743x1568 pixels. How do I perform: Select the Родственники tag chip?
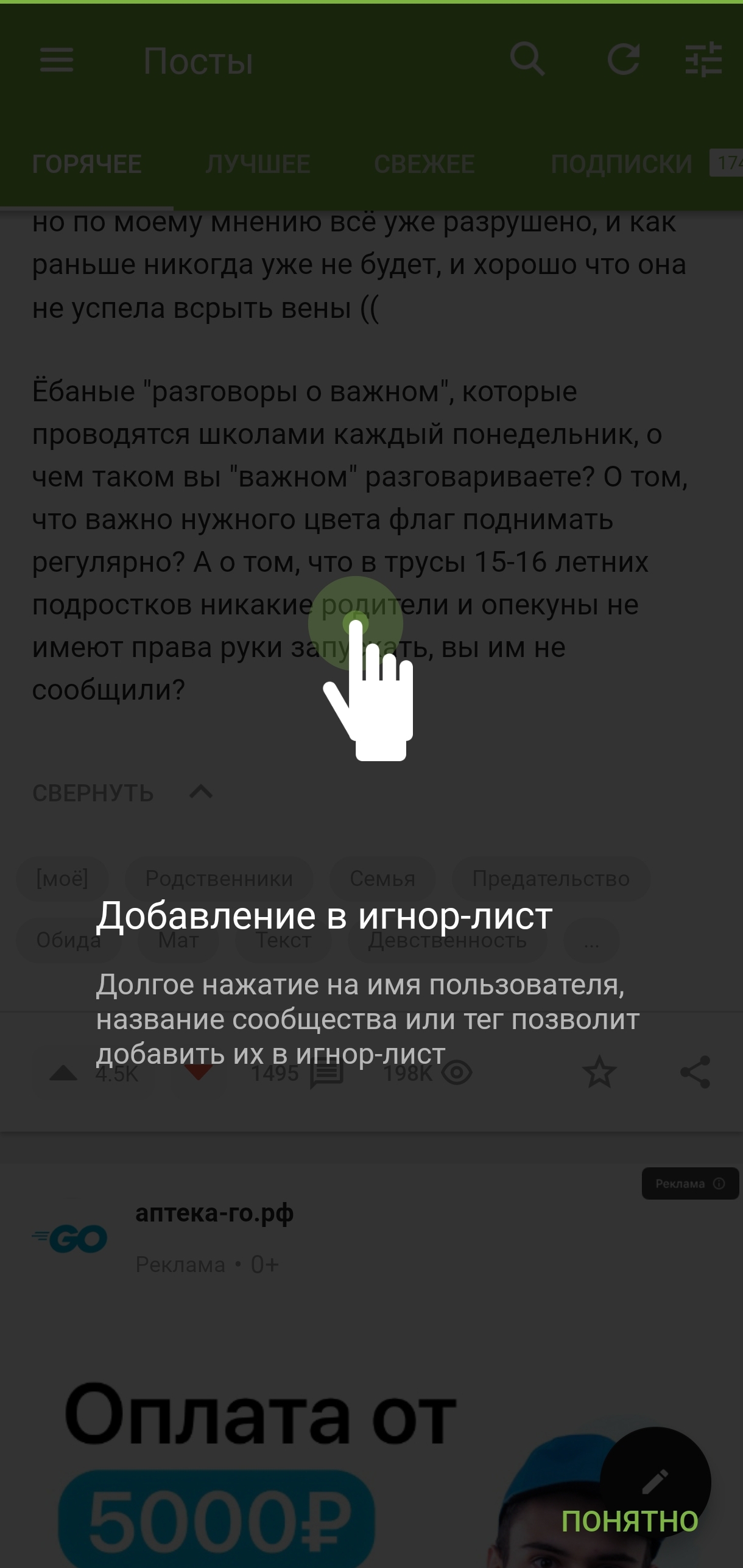[219, 879]
